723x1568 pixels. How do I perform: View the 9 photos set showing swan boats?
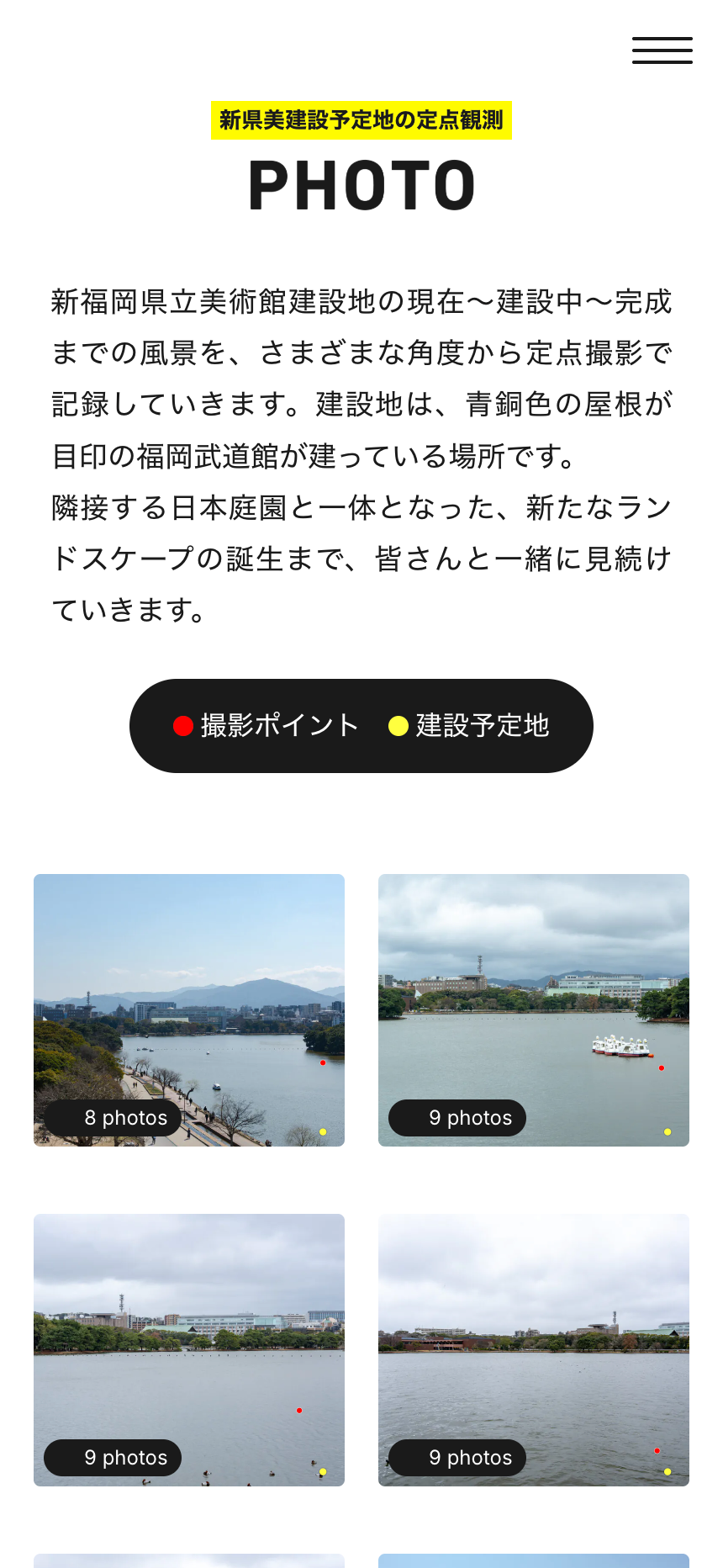pos(534,1009)
